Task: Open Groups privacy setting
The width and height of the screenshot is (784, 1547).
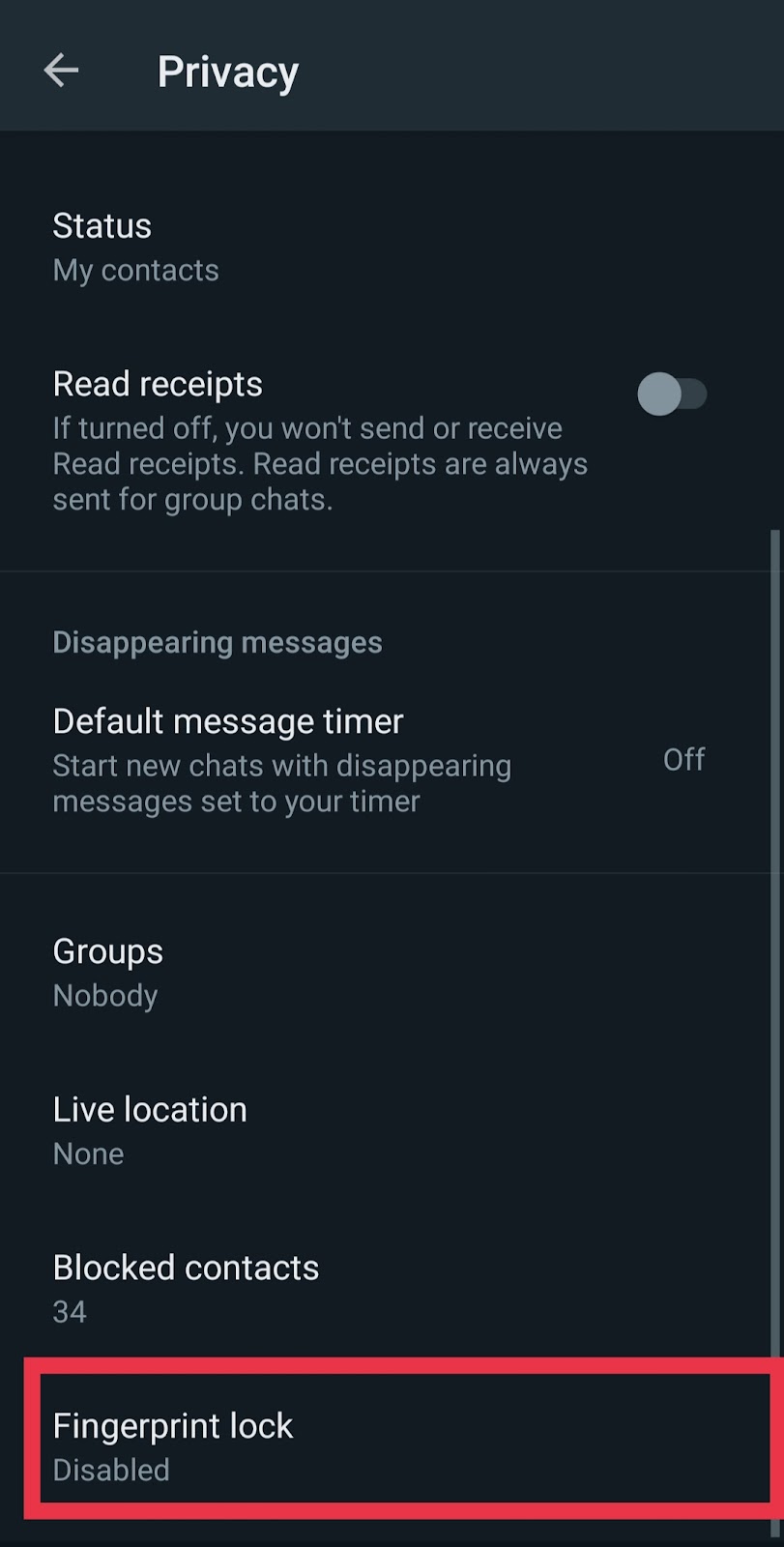Action: (107, 972)
